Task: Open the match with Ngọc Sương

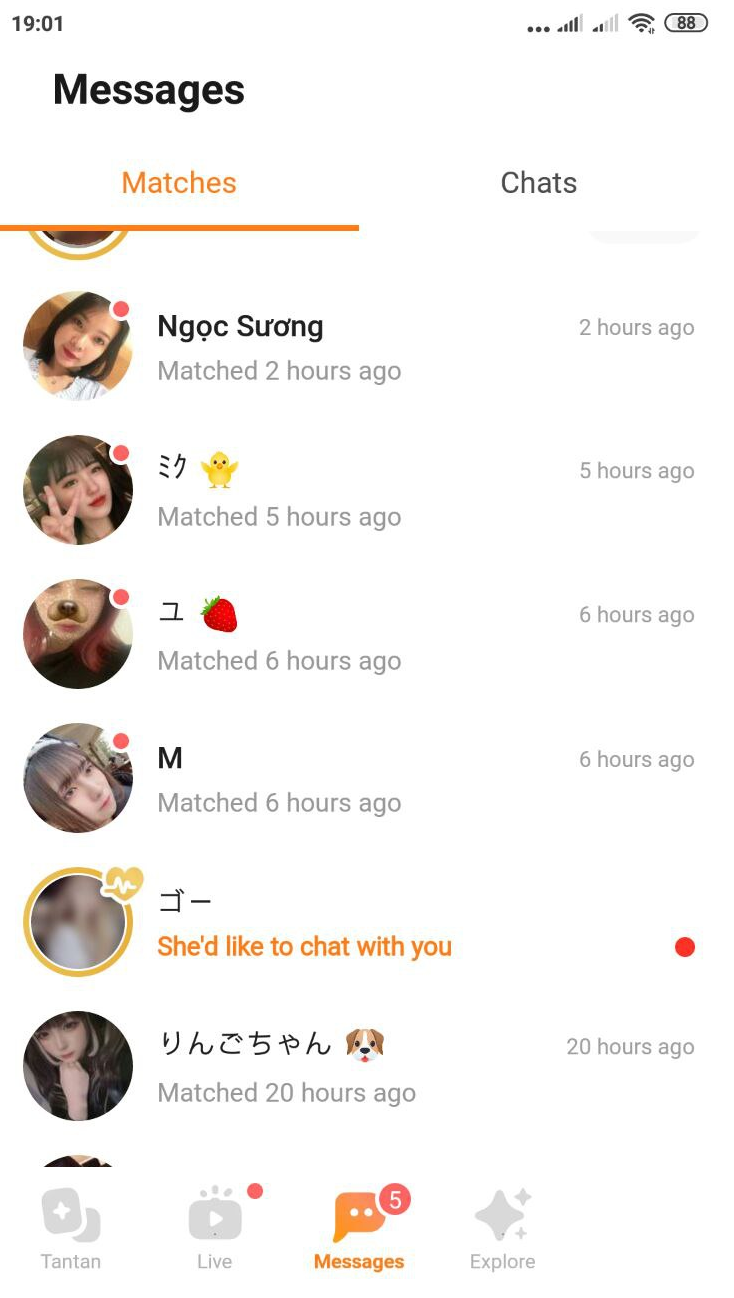Action: [x=367, y=346]
